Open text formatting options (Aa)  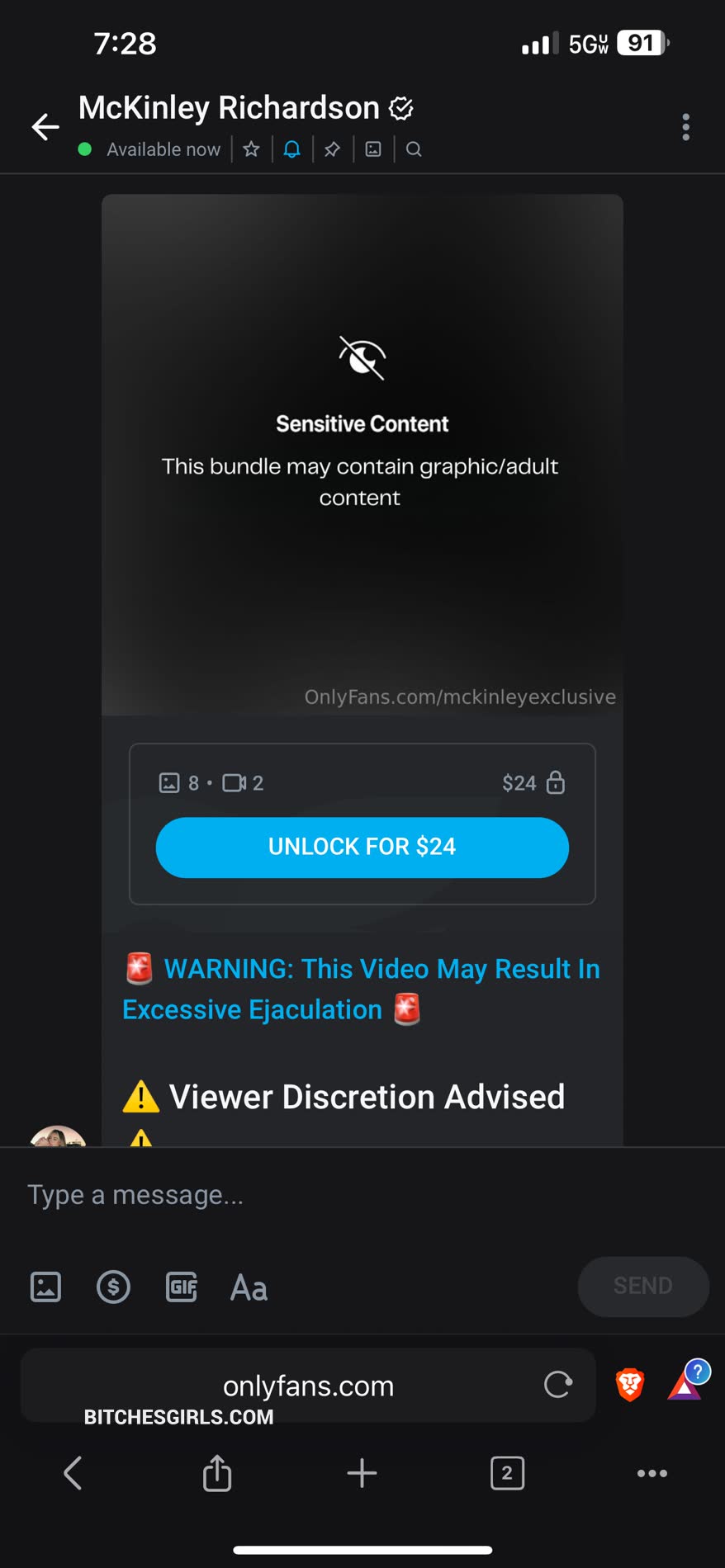pyautogui.click(x=249, y=1287)
